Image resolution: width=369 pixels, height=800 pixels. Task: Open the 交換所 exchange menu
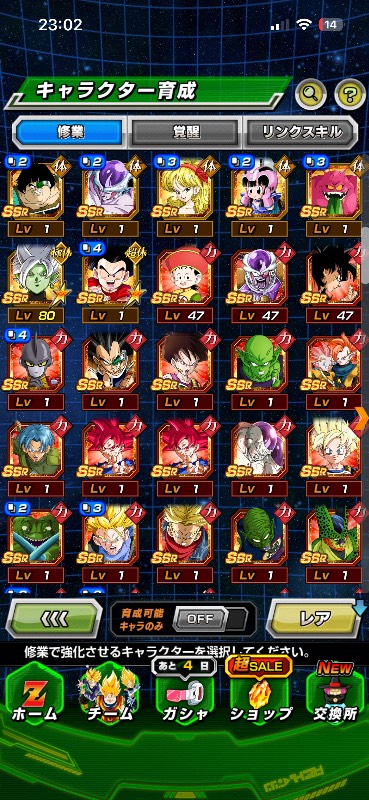[335, 694]
